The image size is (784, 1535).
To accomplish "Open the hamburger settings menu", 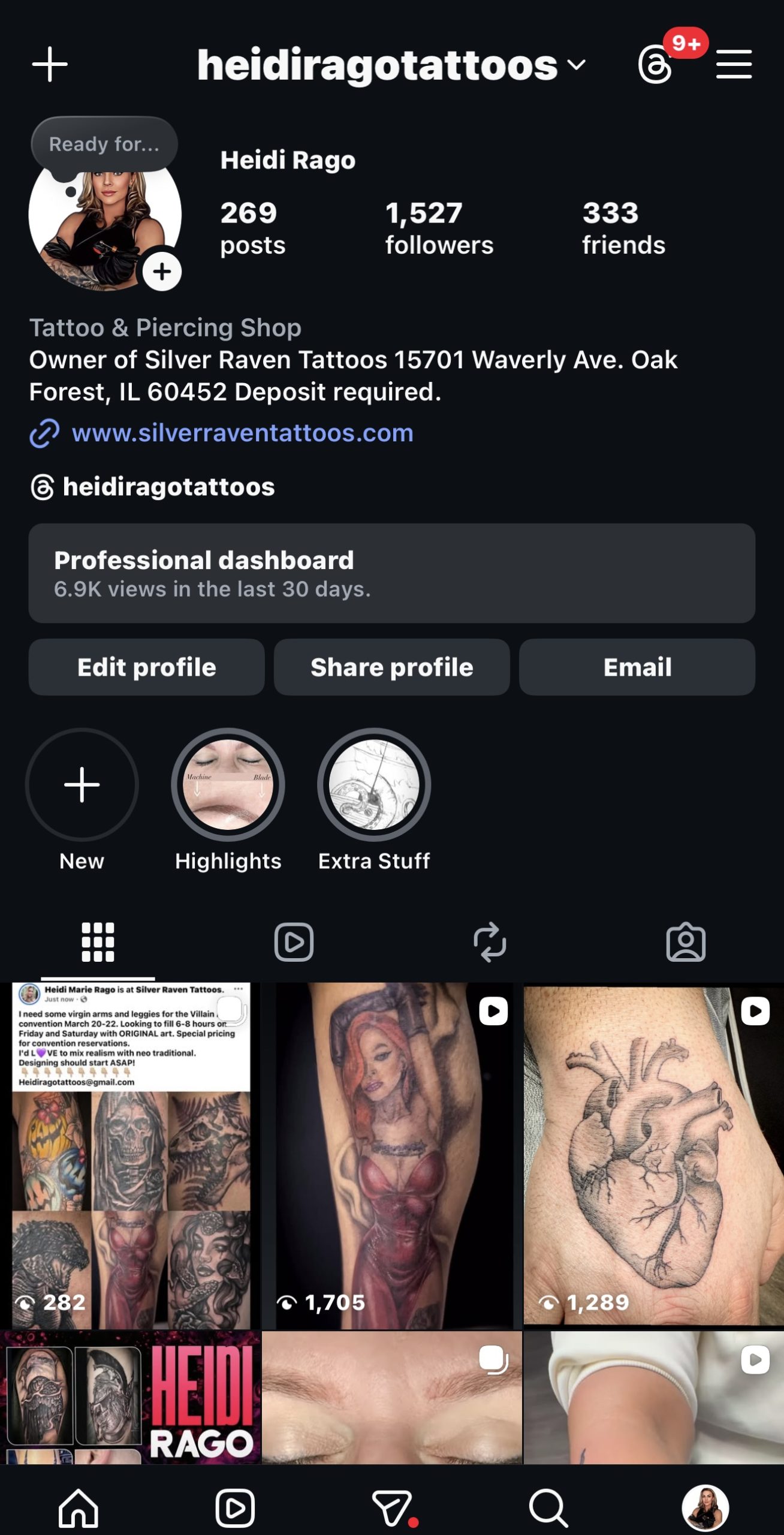I will click(734, 64).
